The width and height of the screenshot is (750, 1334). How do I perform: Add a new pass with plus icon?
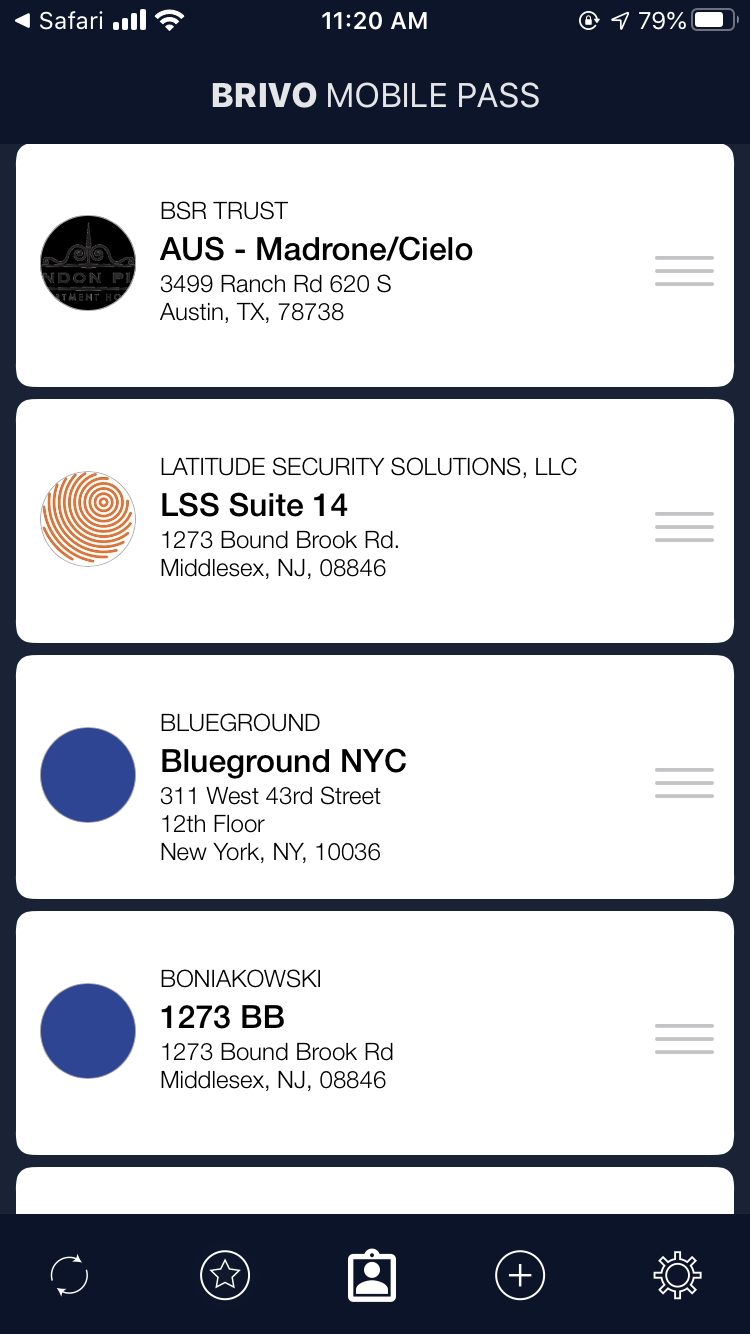point(520,1276)
